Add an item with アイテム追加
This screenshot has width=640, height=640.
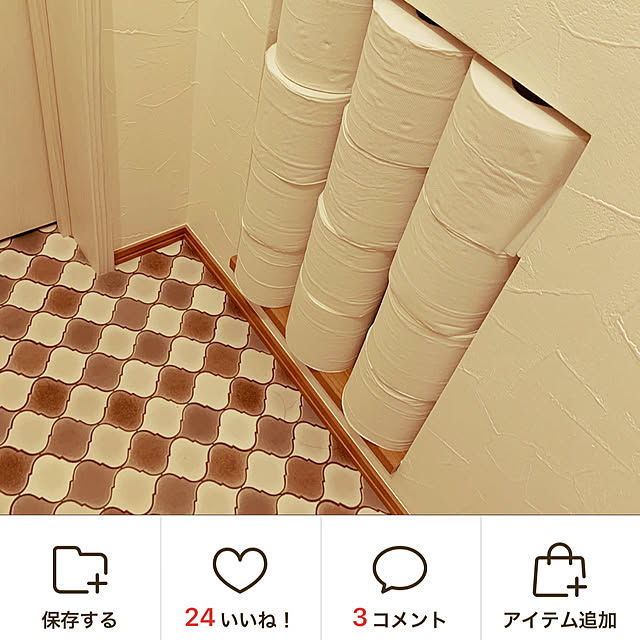(560, 585)
